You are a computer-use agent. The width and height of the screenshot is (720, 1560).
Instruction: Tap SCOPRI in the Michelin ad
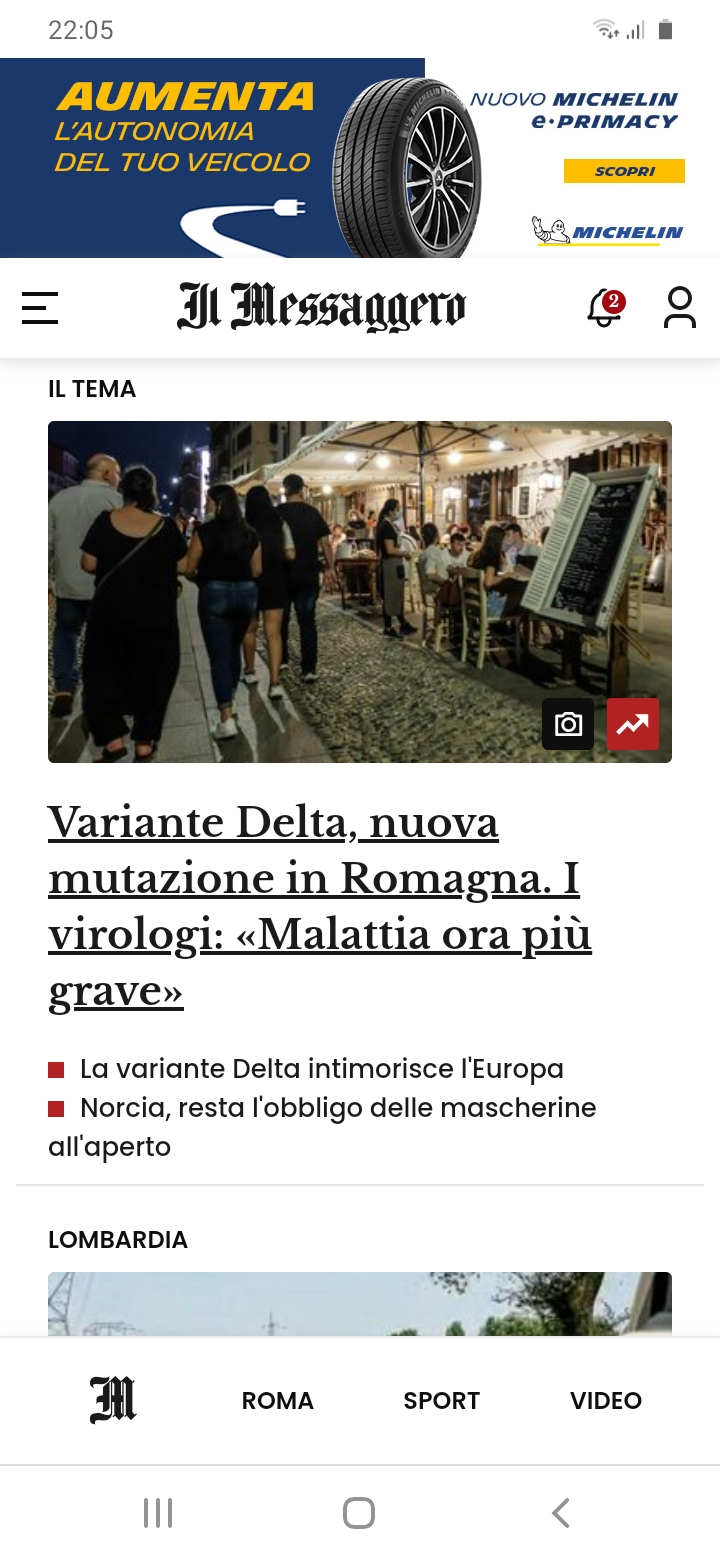point(624,171)
